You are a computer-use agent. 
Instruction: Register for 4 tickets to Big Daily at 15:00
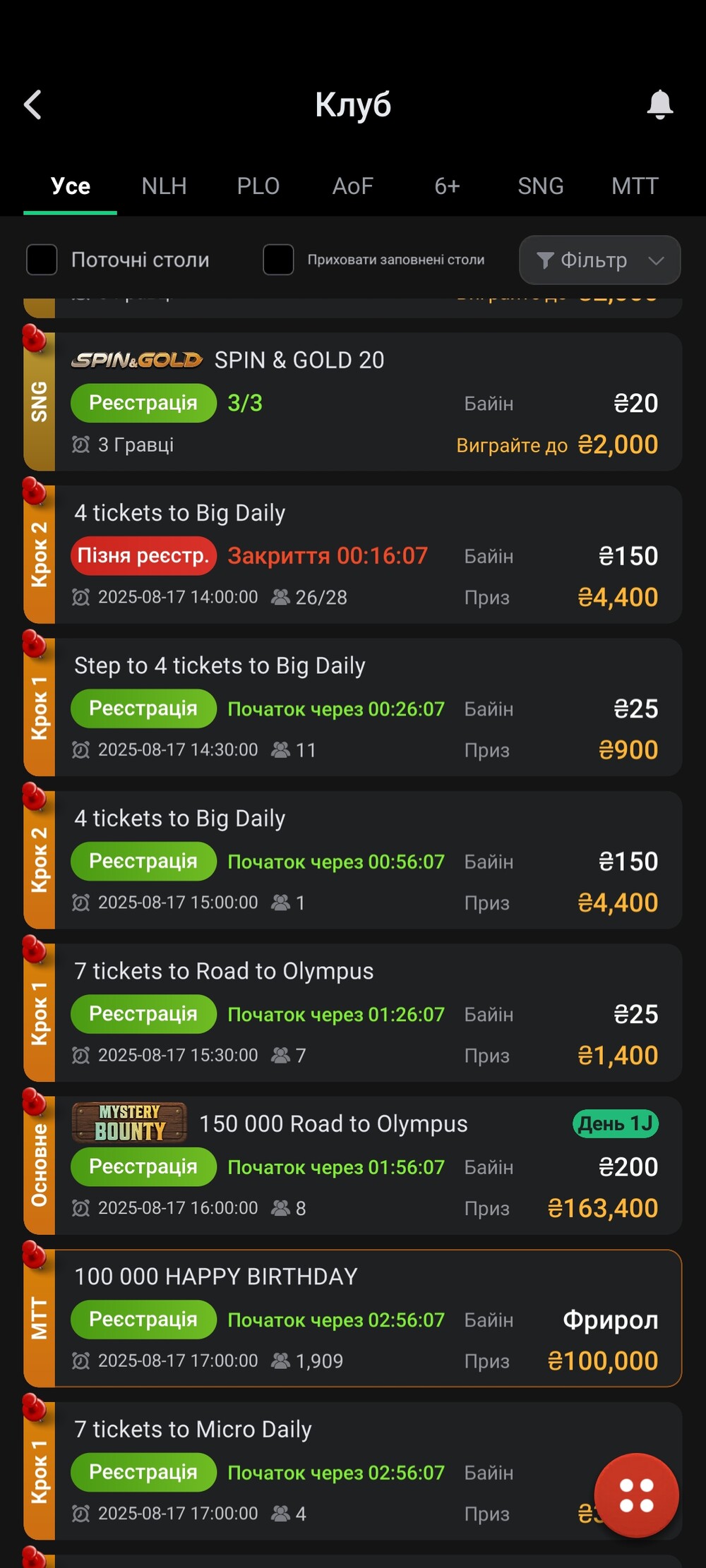pos(143,861)
